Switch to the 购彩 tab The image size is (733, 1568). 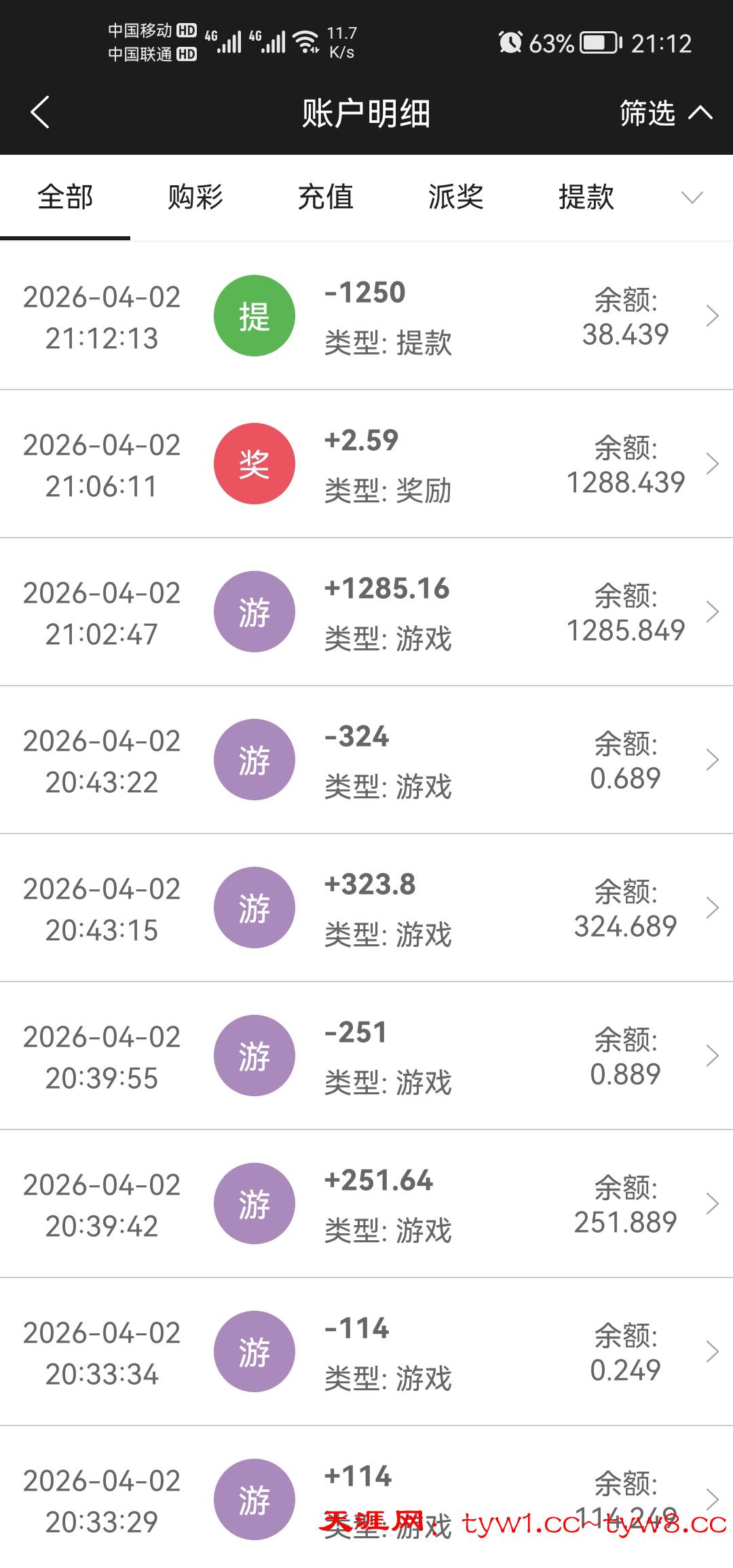pos(195,198)
